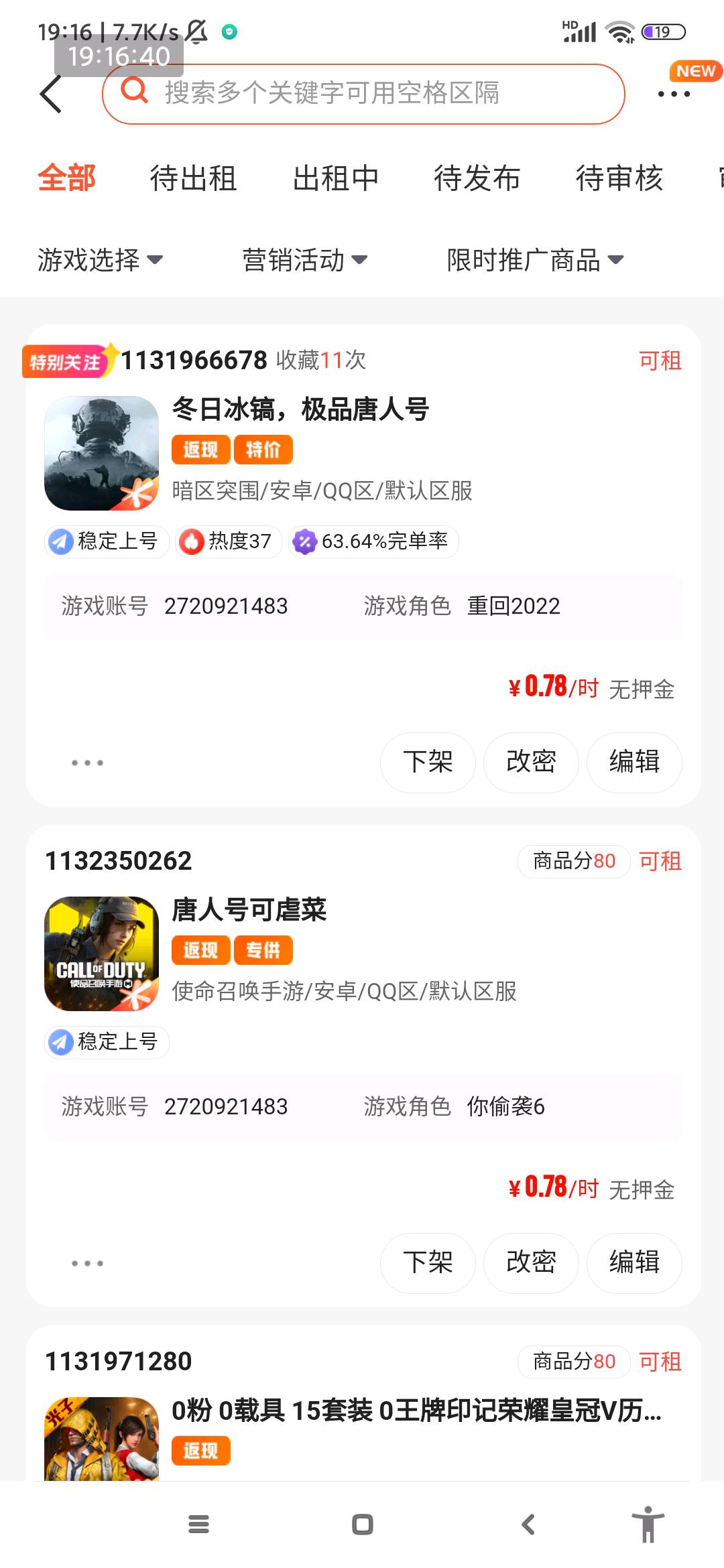Expand the 游戏选择 dropdown
This screenshot has width=724, height=1568.
click(100, 260)
